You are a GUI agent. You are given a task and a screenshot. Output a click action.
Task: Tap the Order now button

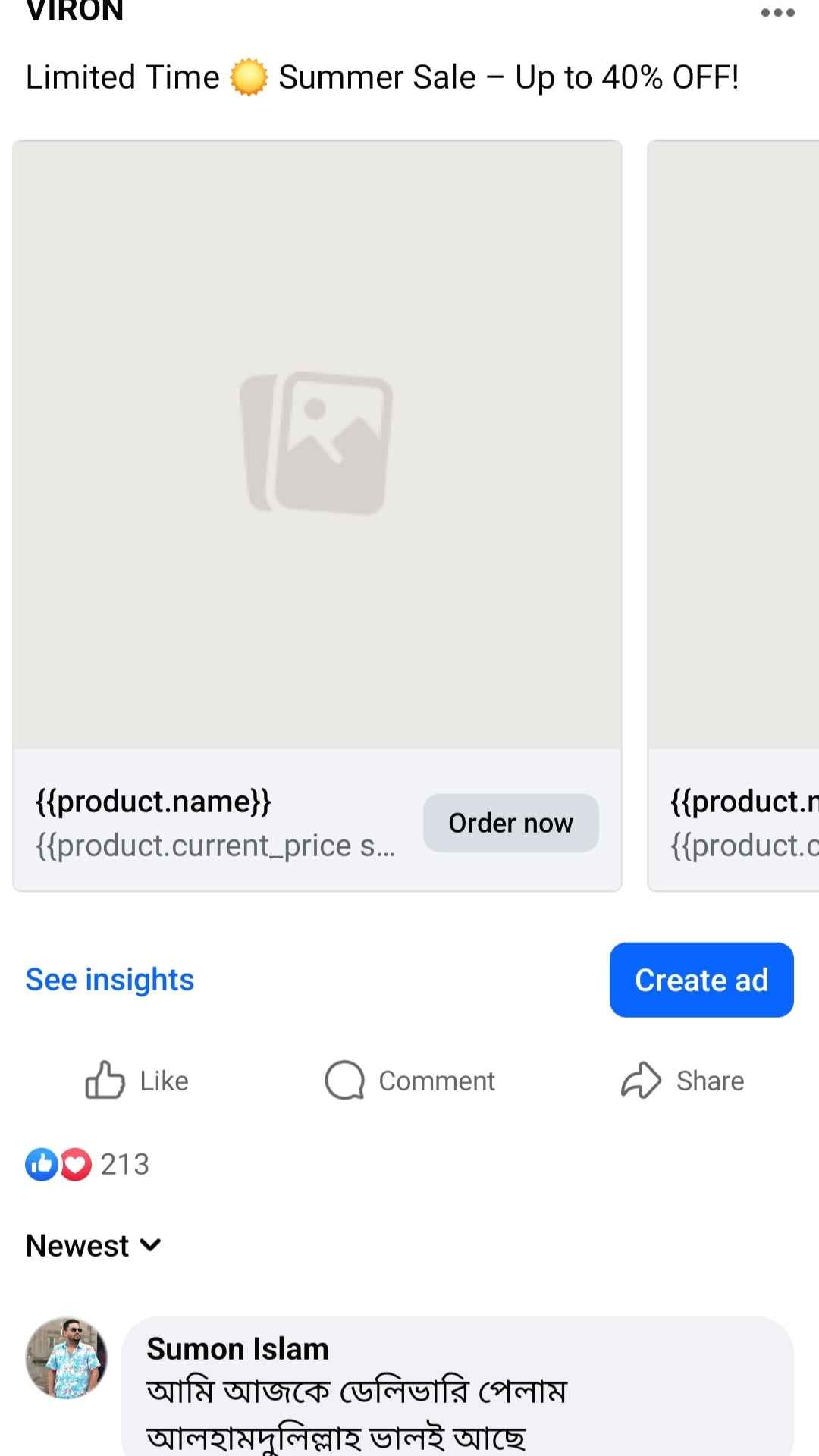click(x=510, y=823)
